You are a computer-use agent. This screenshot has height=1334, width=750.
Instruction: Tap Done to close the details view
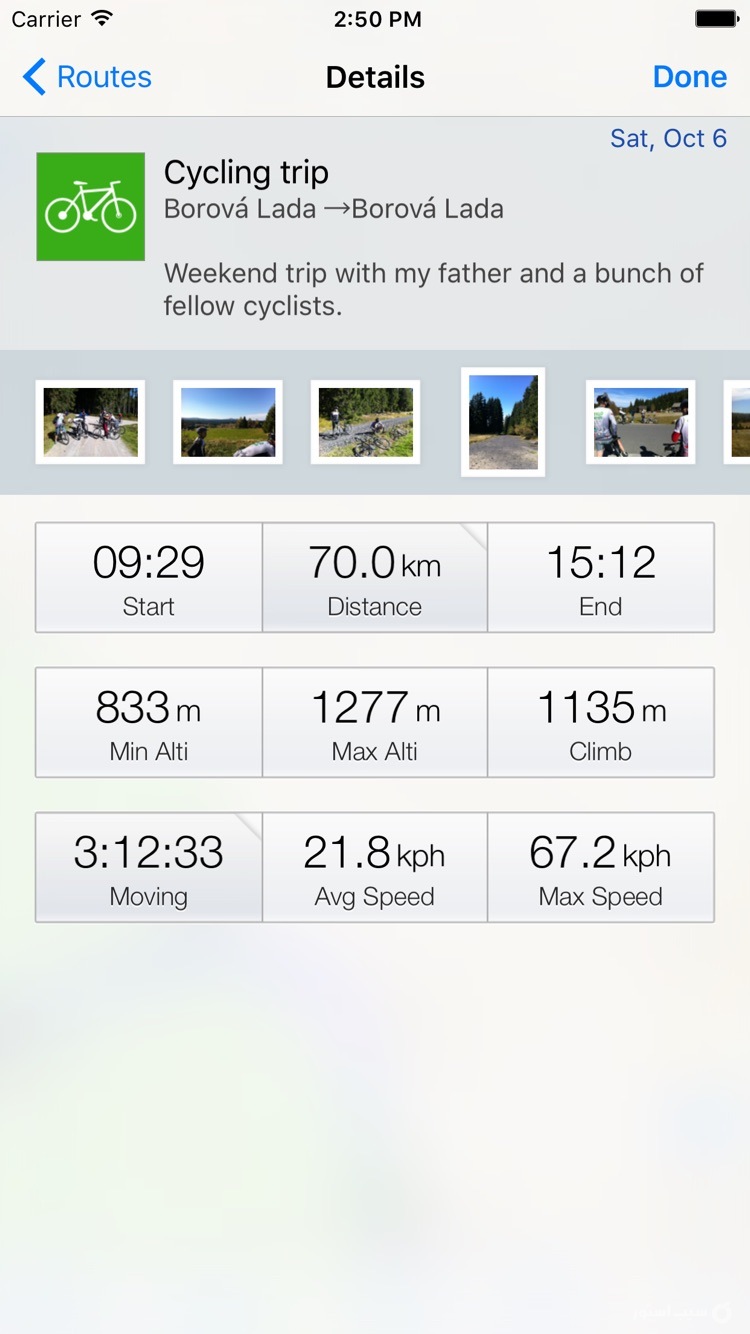click(x=690, y=76)
